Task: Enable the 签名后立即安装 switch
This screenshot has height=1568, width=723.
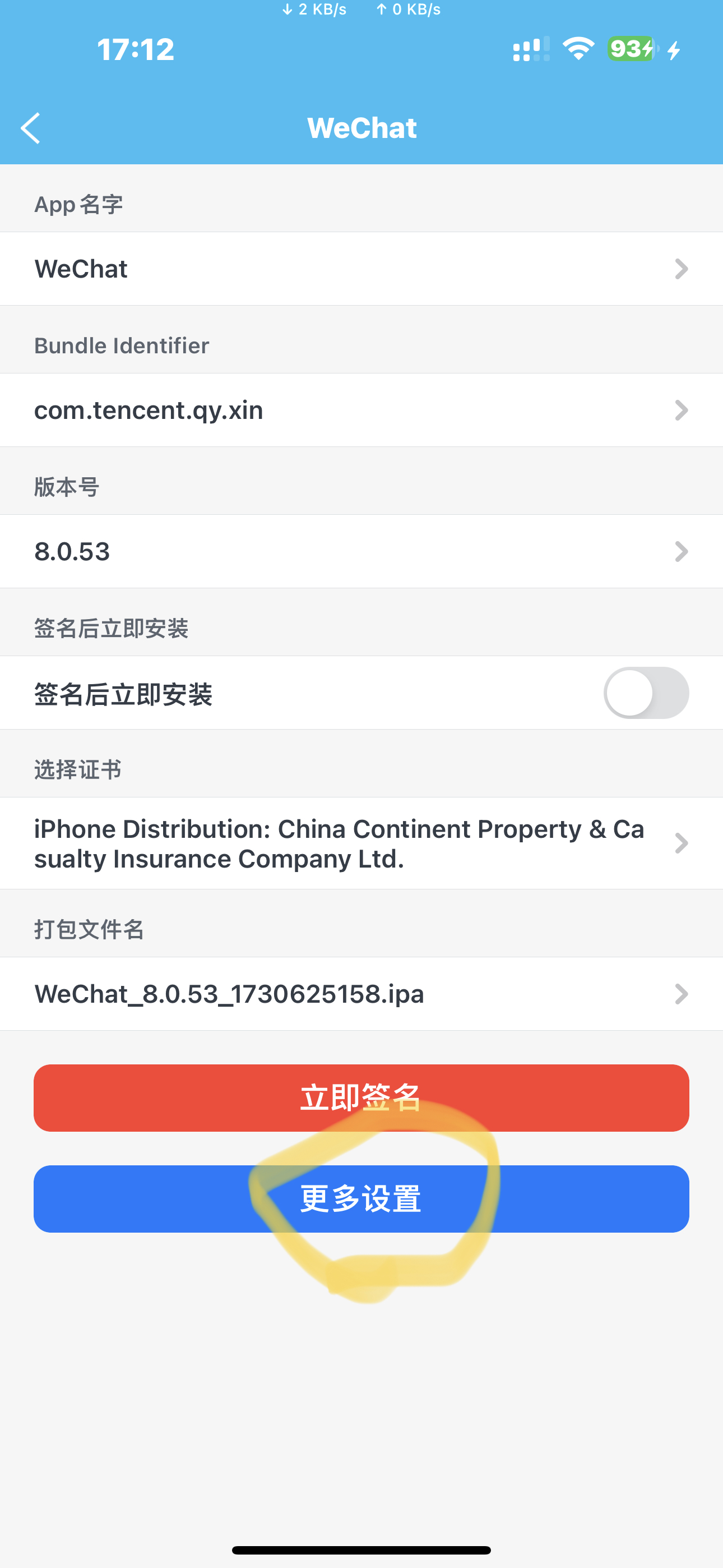Action: pyautogui.click(x=646, y=693)
